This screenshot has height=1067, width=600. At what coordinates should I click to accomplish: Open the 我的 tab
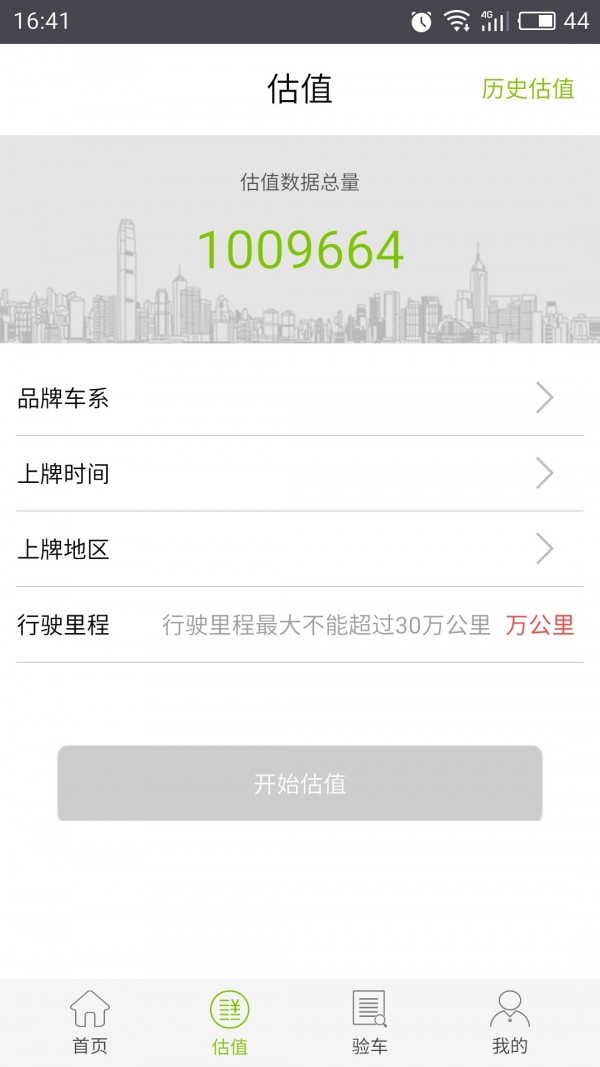click(x=510, y=1023)
